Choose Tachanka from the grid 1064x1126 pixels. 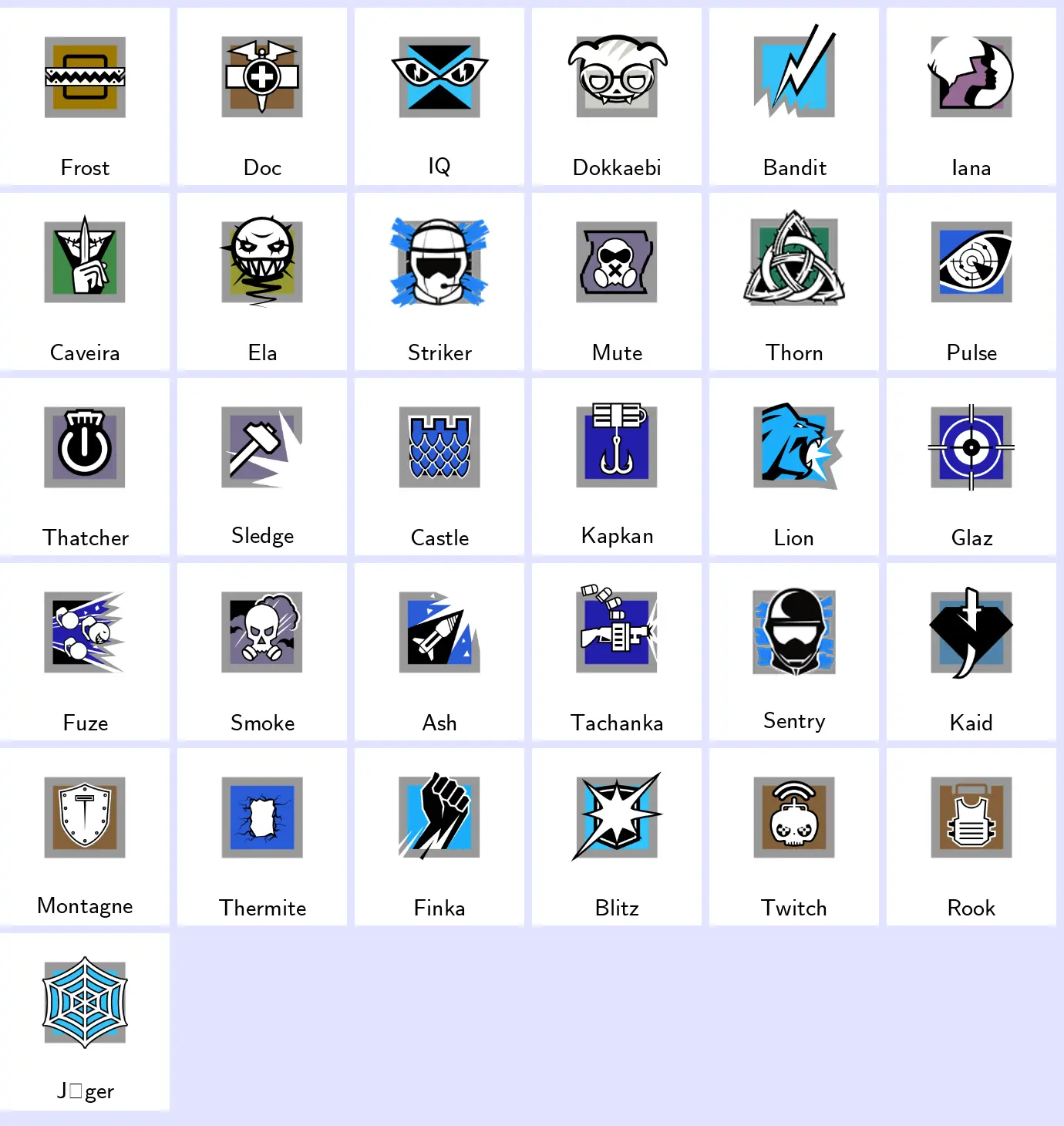click(x=617, y=652)
